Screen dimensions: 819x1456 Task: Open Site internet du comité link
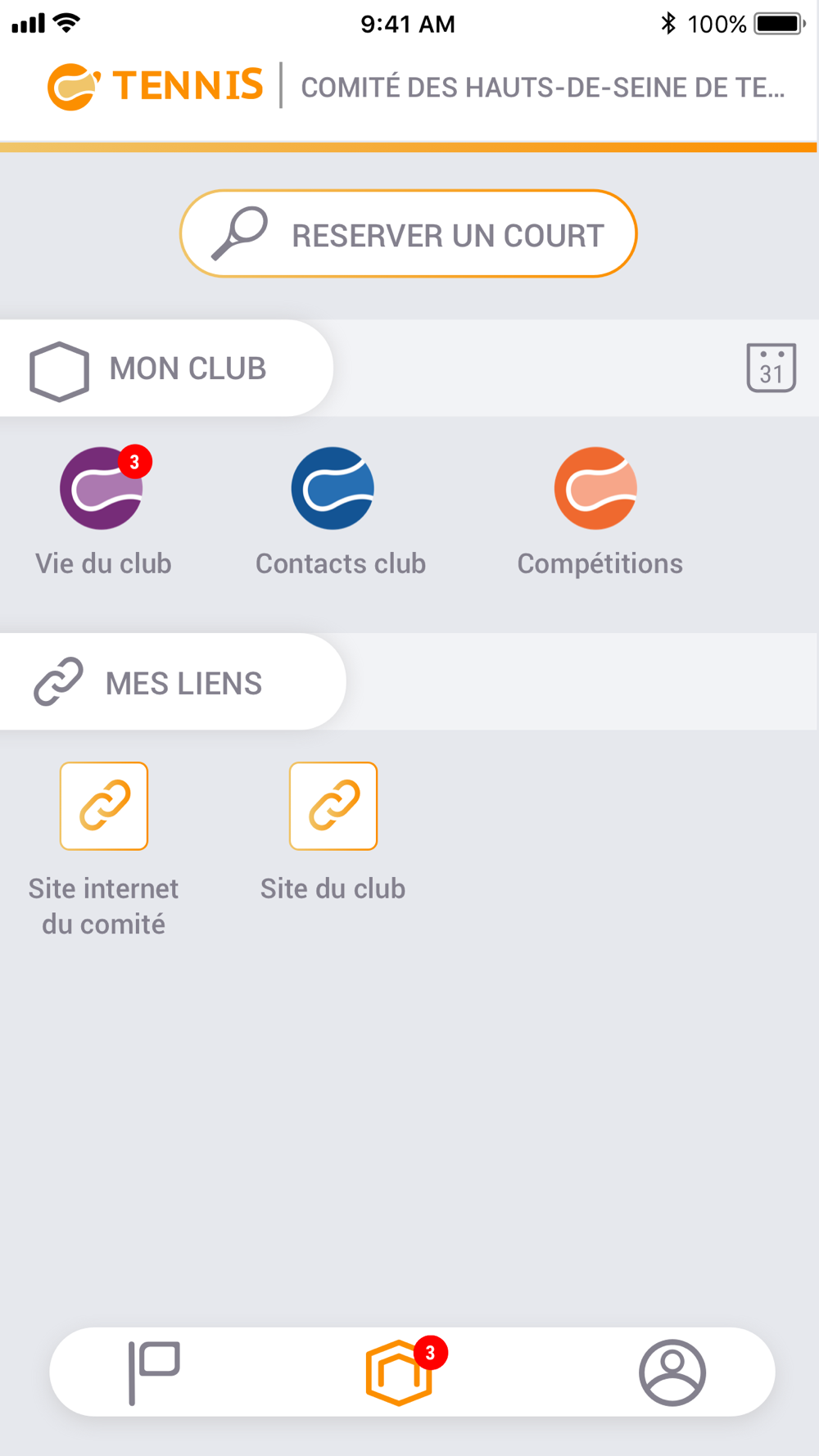104,850
